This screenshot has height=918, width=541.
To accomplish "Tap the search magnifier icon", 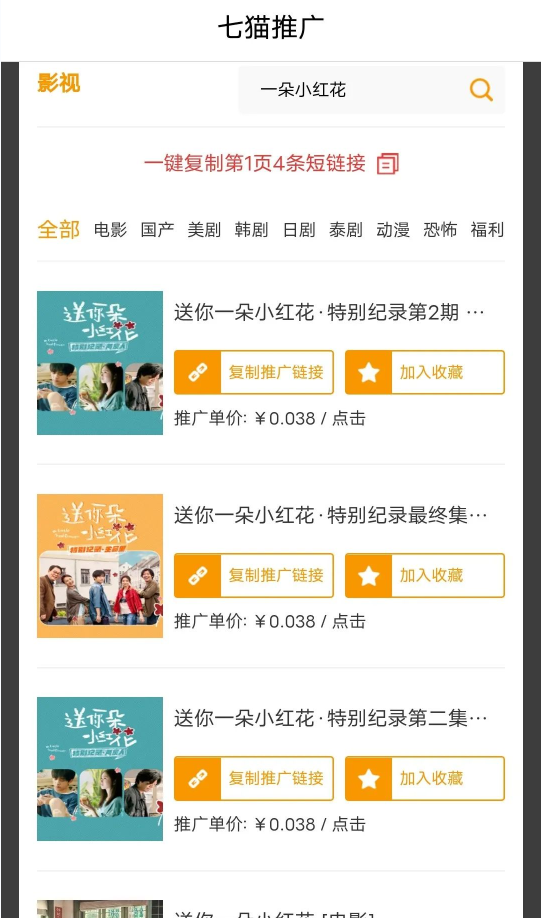I will click(481, 90).
